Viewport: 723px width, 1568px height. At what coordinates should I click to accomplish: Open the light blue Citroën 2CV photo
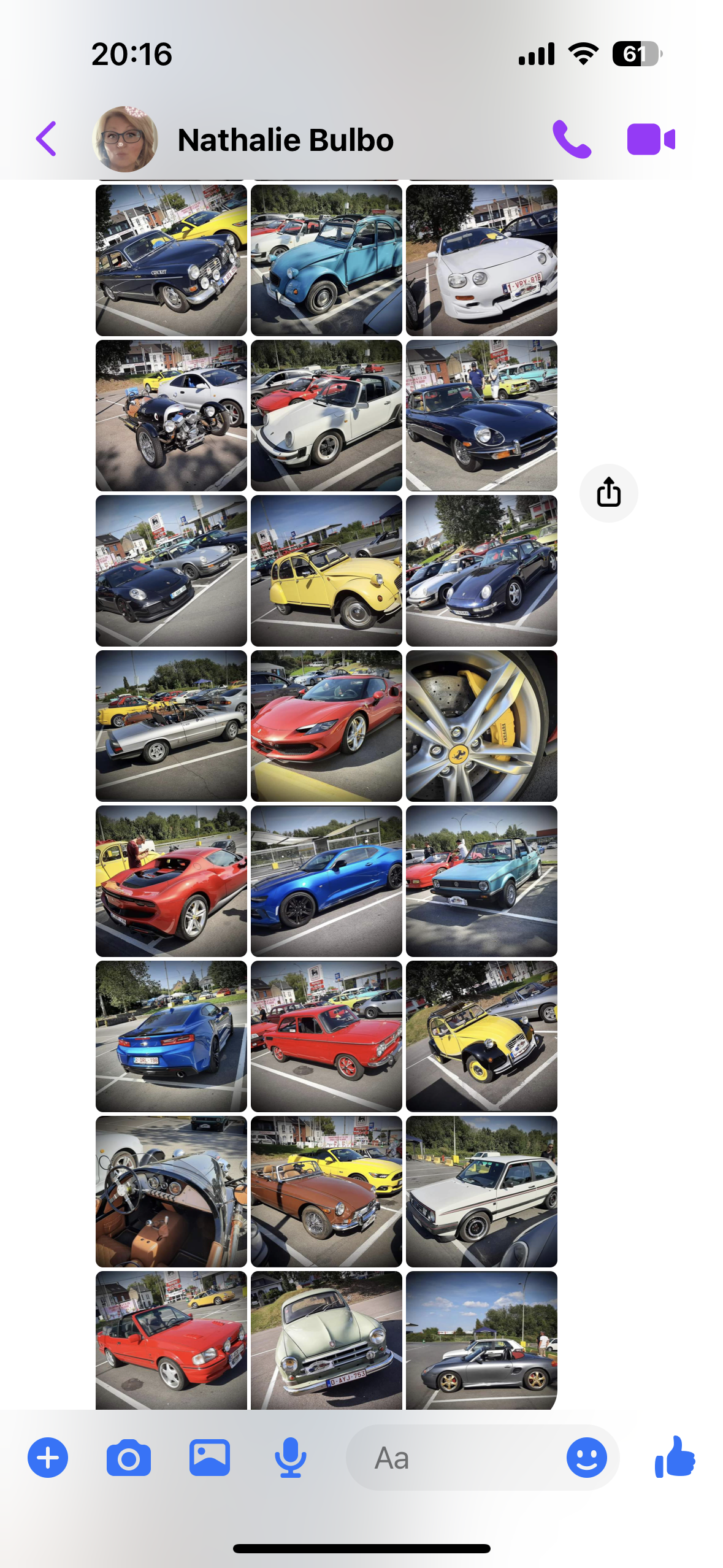click(x=326, y=261)
